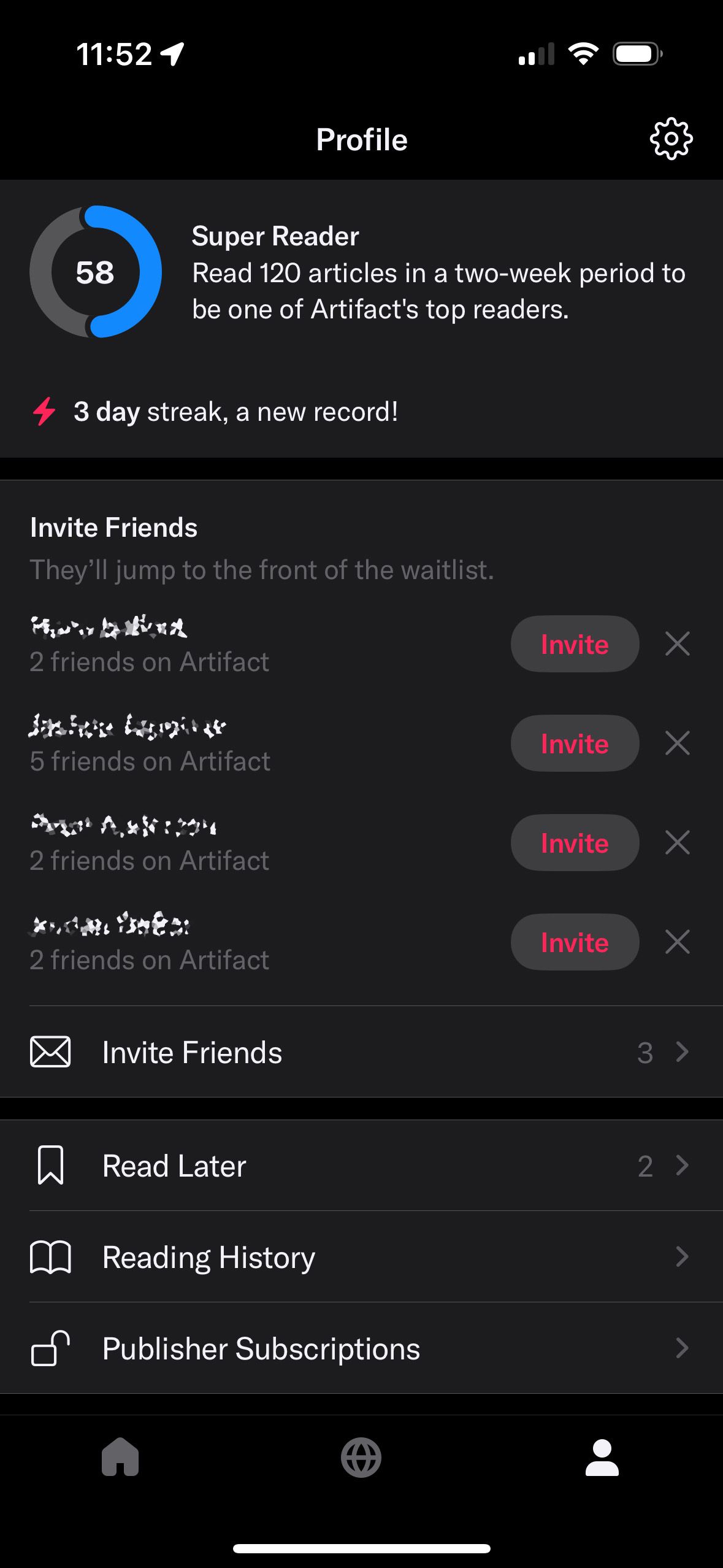Switch to the globe tab

click(x=361, y=1457)
